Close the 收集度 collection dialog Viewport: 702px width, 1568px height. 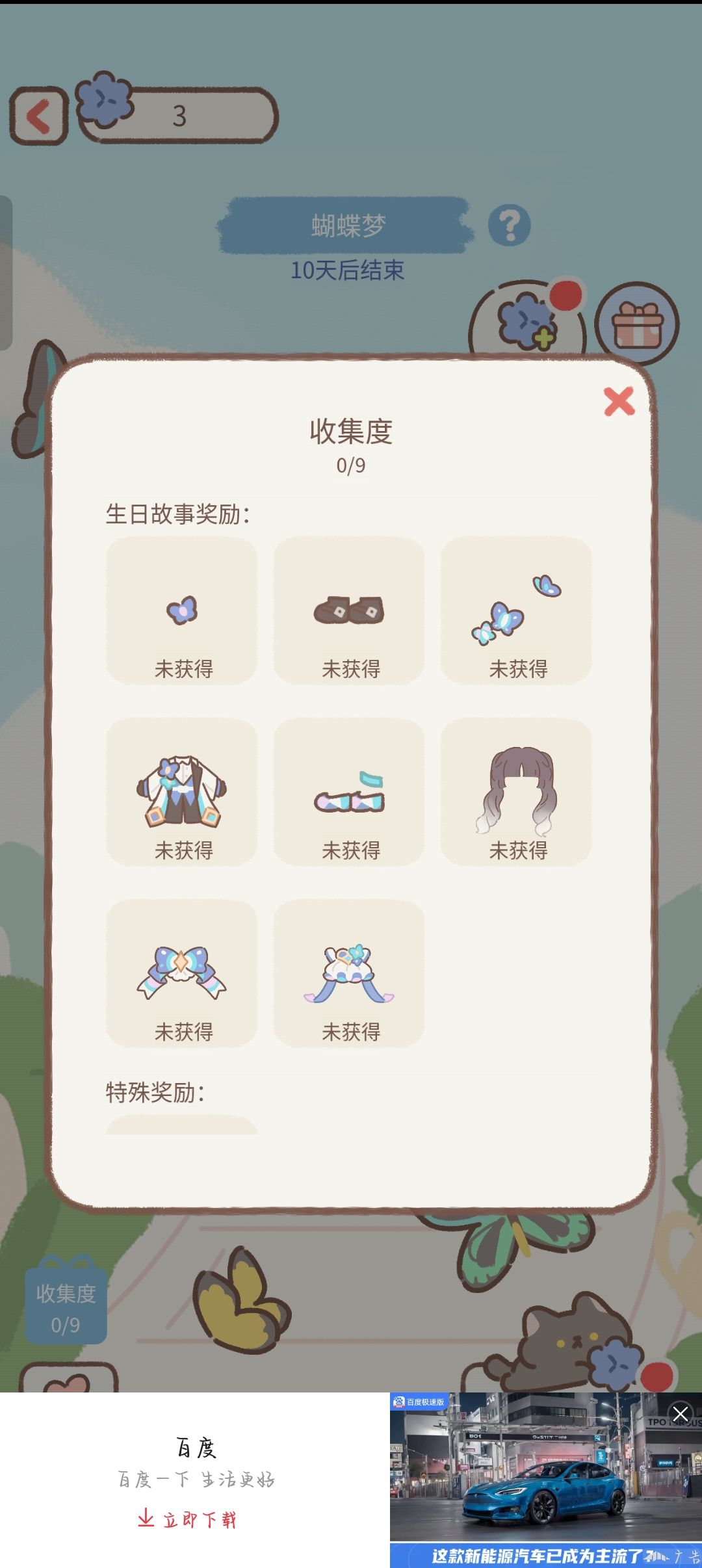(619, 401)
